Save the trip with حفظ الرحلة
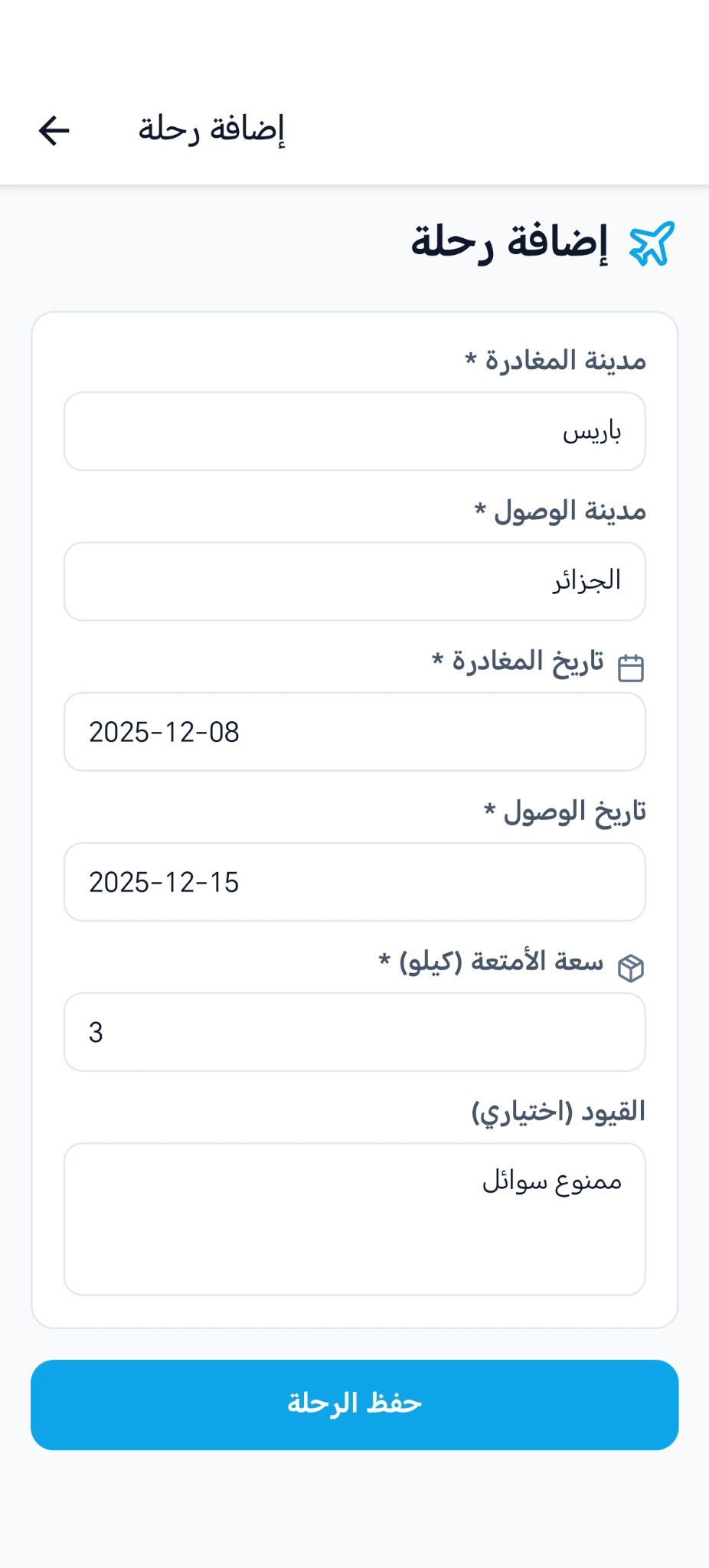The width and height of the screenshot is (709, 1568). coord(354,1404)
